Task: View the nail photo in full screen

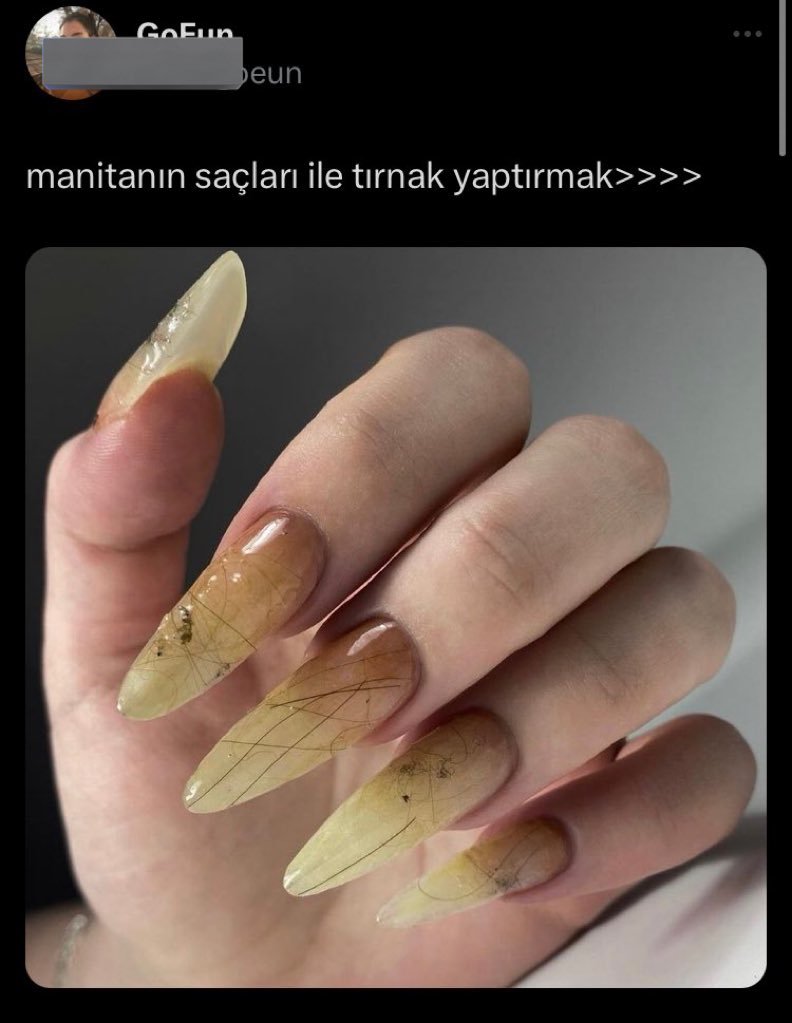Action: click(x=396, y=617)
